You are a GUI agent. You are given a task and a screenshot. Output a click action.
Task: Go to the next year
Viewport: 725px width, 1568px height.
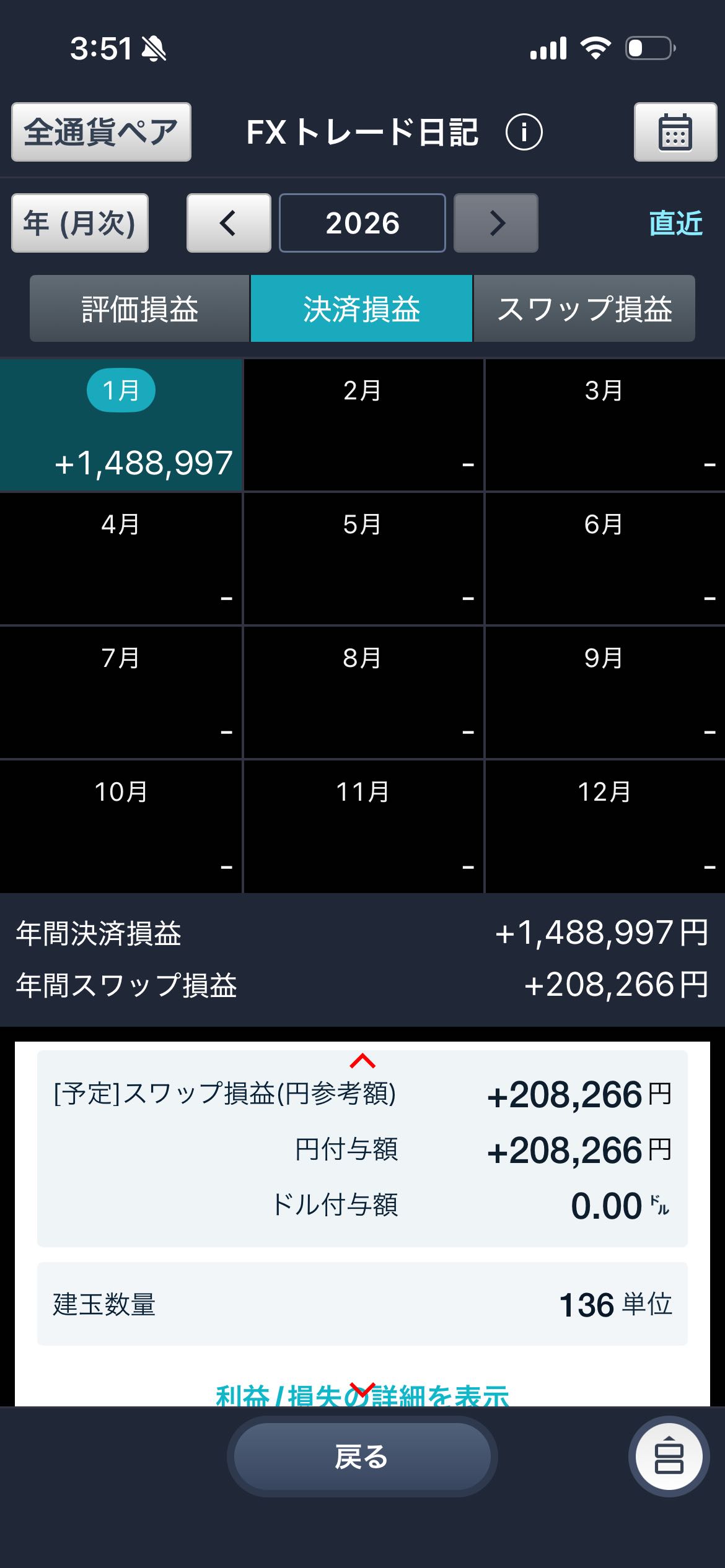[x=496, y=223]
